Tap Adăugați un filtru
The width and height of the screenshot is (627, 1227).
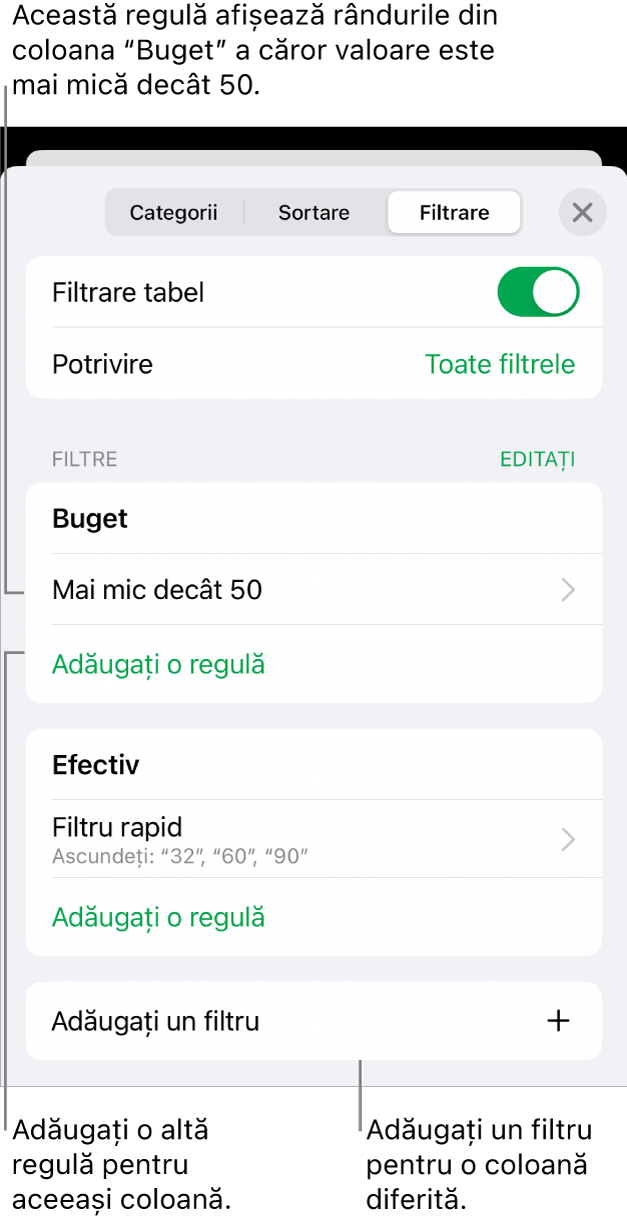click(313, 1021)
